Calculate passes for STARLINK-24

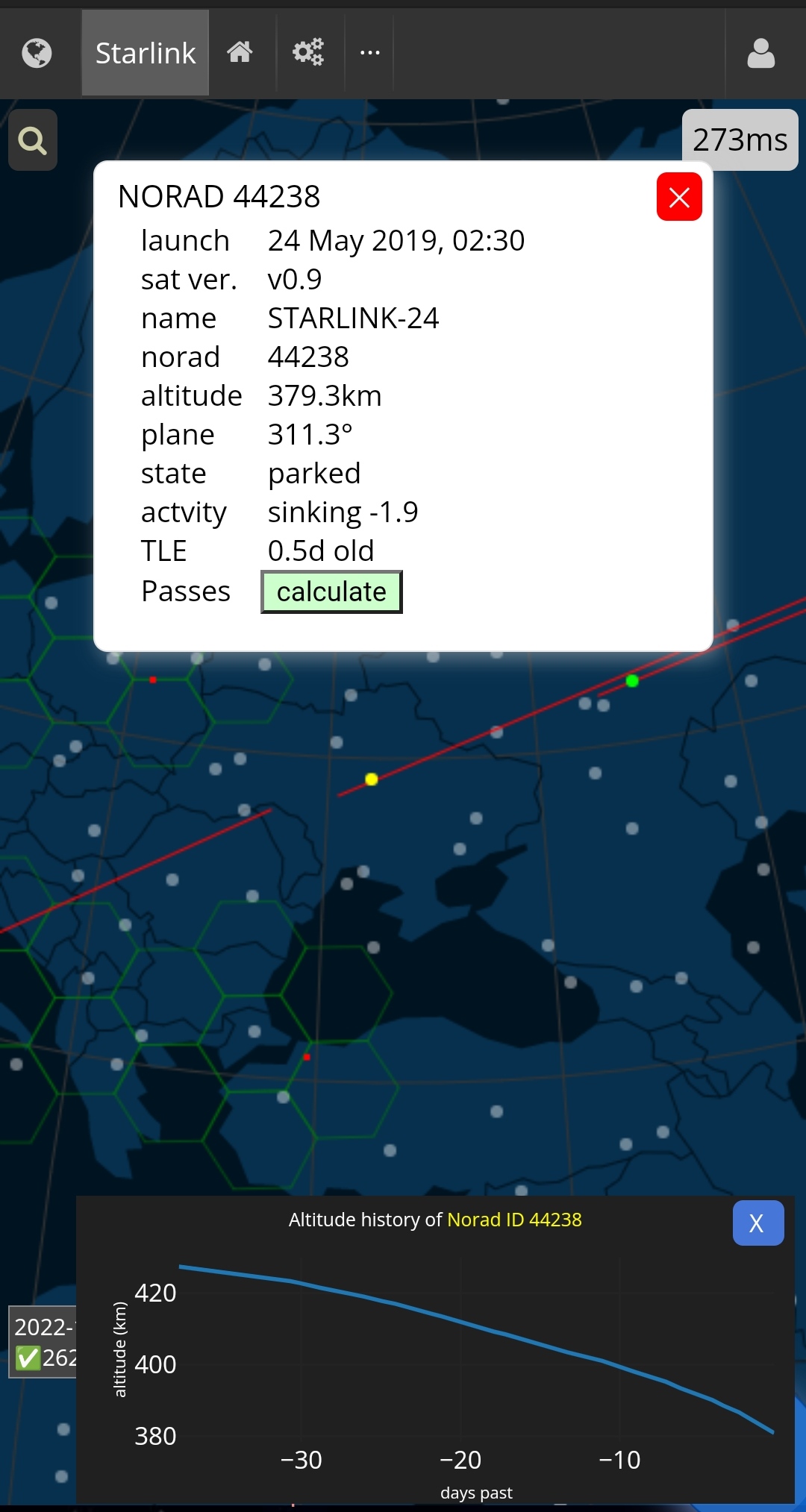pyautogui.click(x=331, y=592)
